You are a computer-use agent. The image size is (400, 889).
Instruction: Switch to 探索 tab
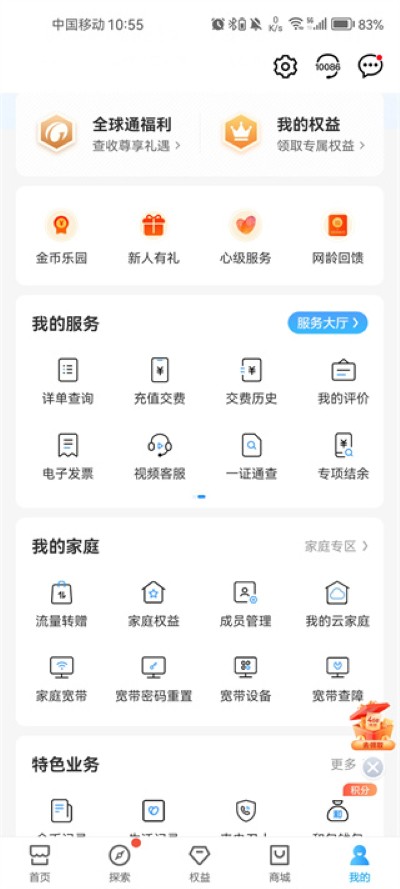pyautogui.click(x=120, y=863)
